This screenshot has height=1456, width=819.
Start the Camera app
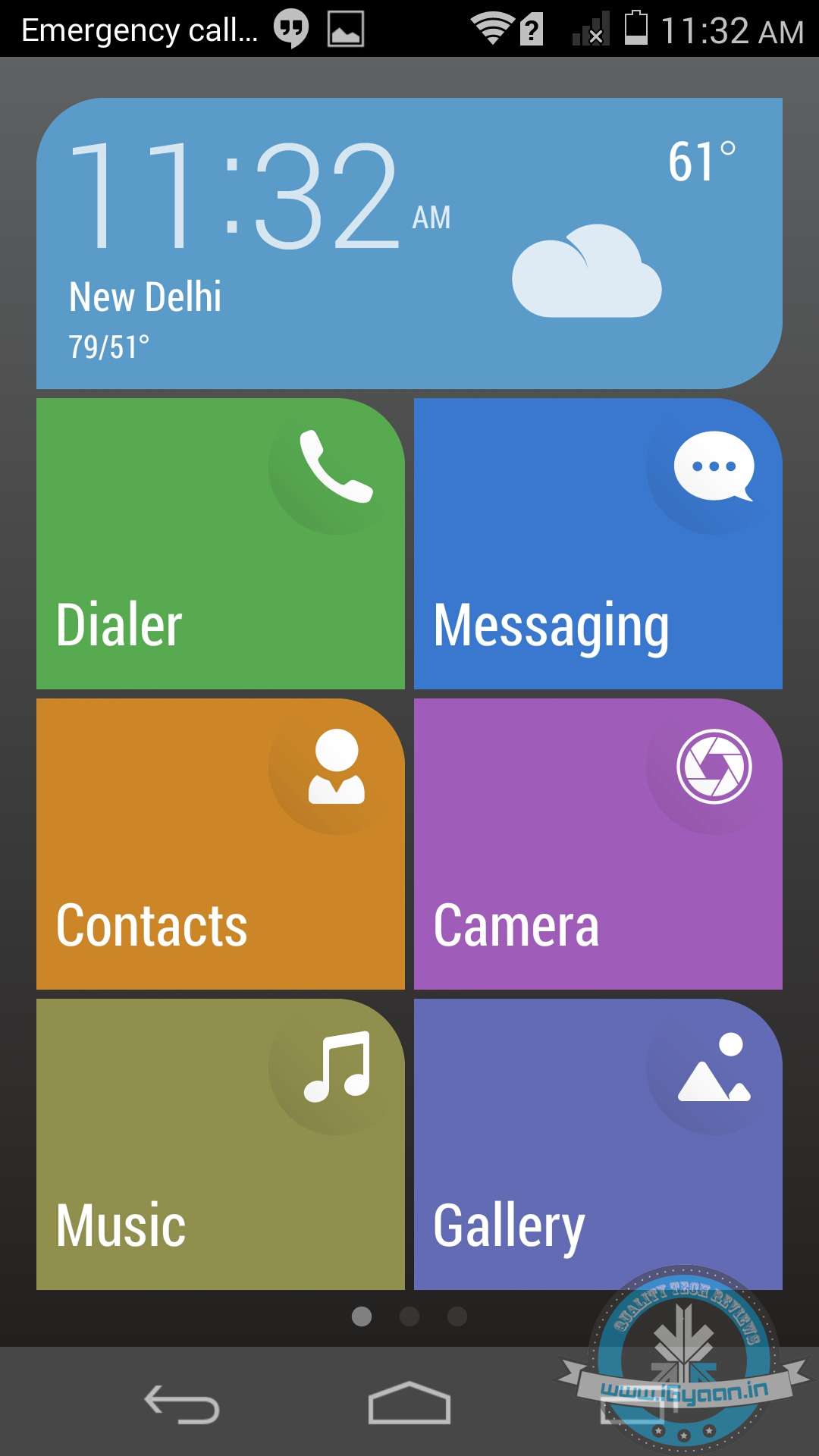[598, 844]
